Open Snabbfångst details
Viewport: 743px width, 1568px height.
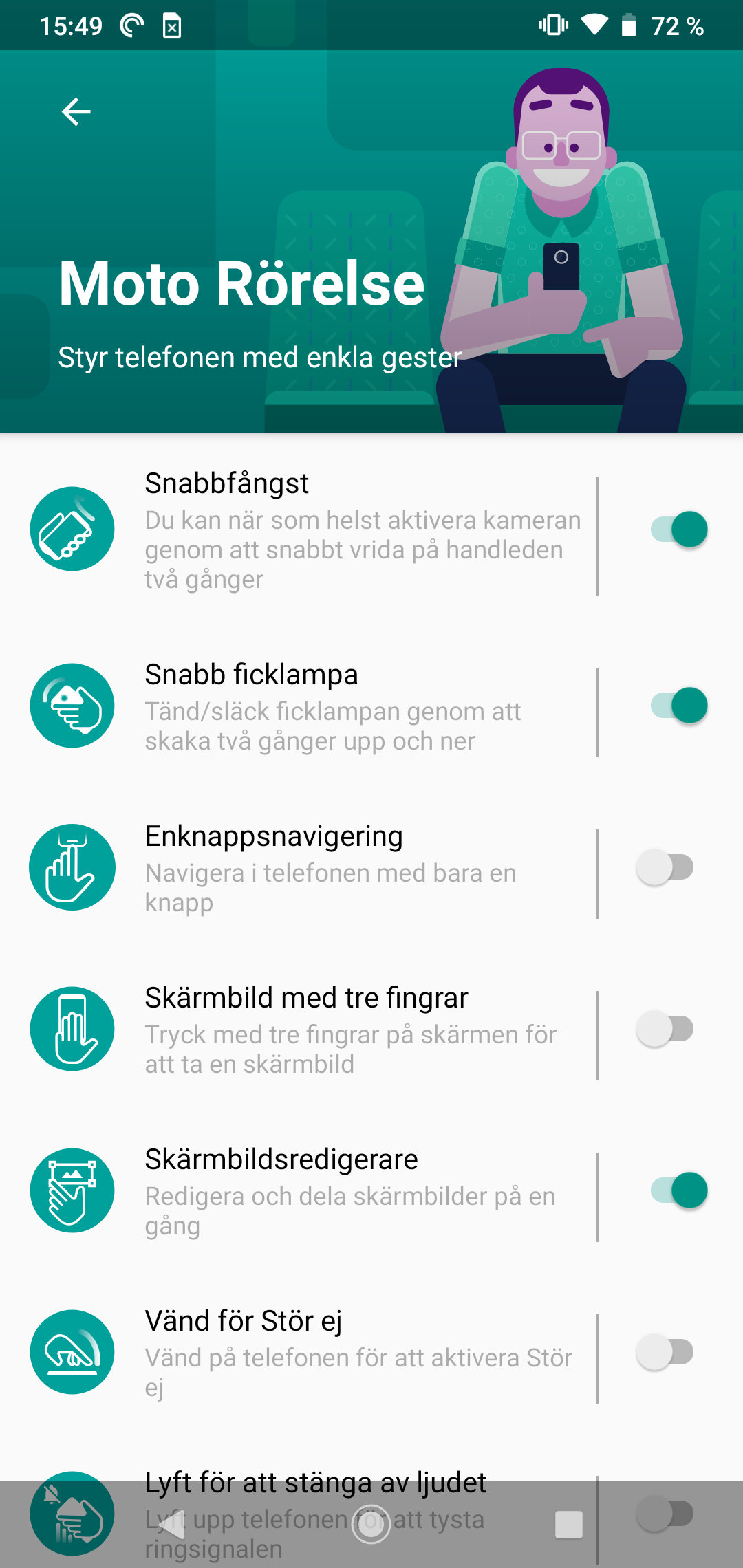pos(310,531)
